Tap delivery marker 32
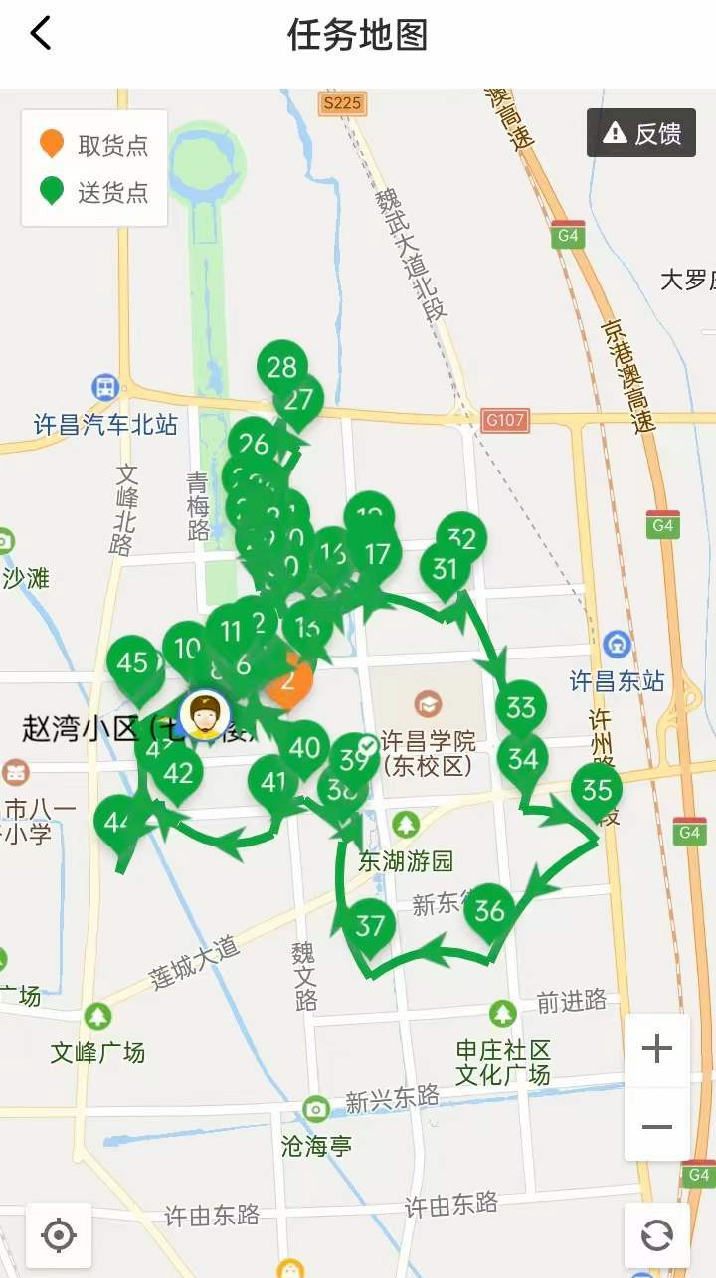Viewport: 716px width, 1278px height. click(x=462, y=537)
